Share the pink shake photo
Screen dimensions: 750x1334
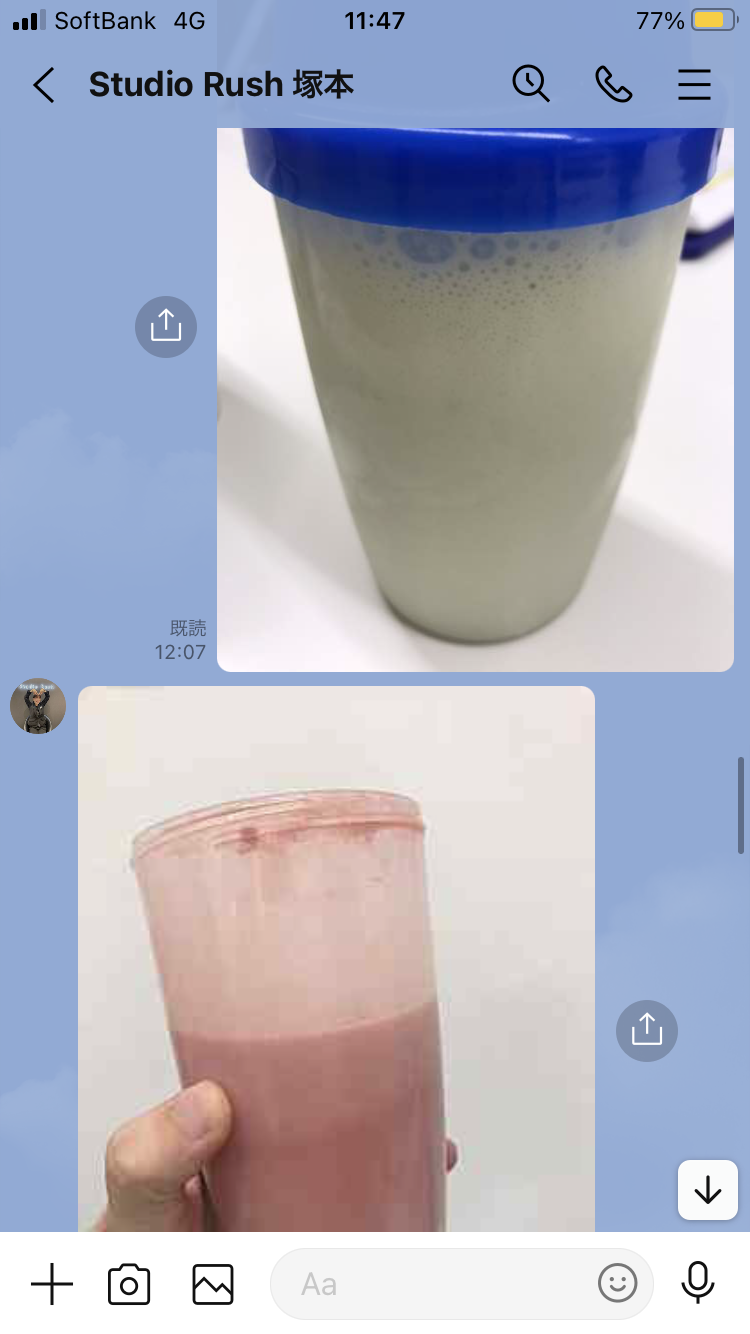tap(647, 1030)
